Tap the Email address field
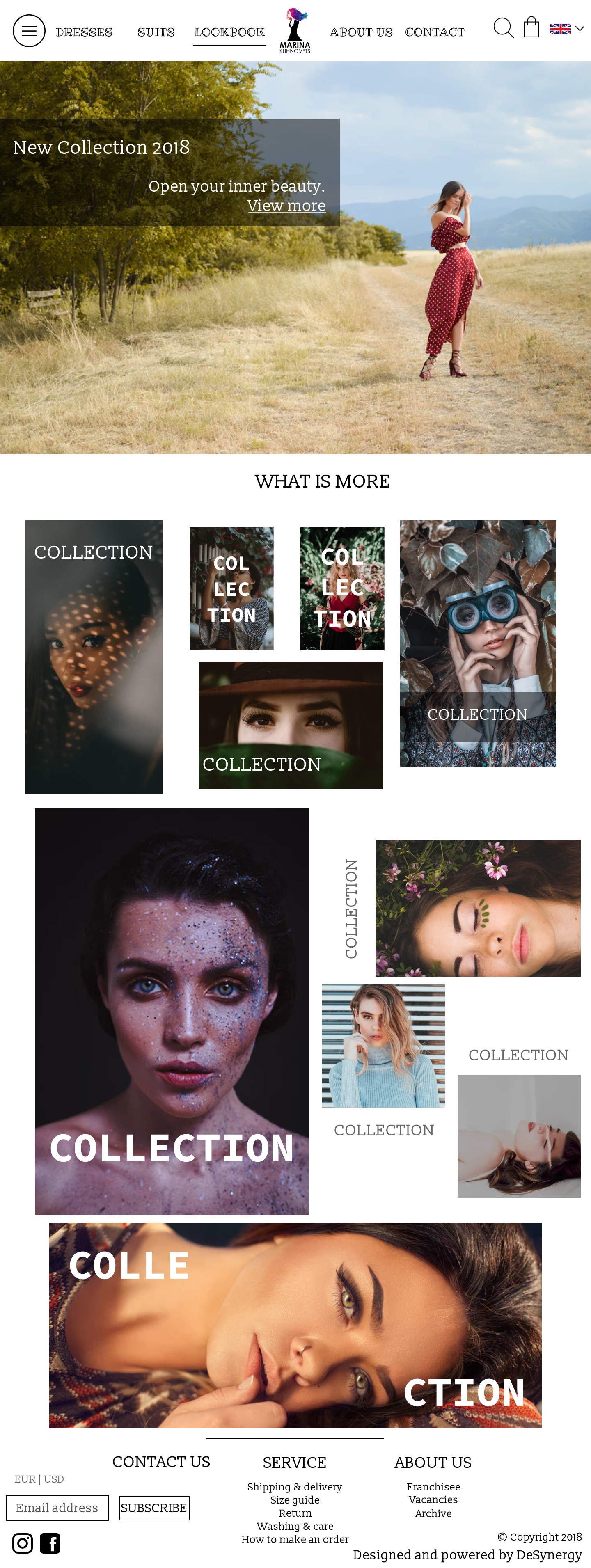The width and height of the screenshot is (591, 1568). point(57,1508)
